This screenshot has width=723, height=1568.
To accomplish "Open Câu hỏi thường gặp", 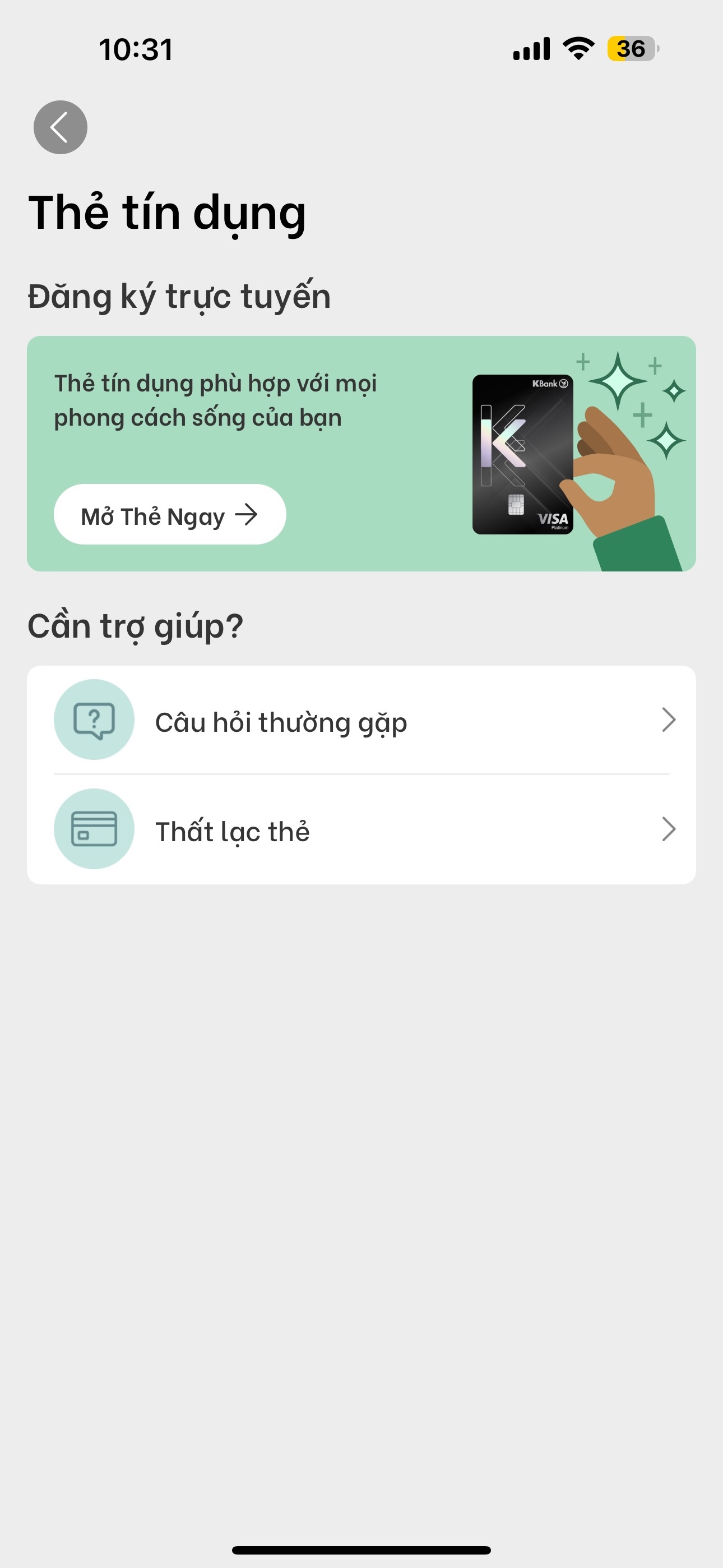I will tap(361, 721).
